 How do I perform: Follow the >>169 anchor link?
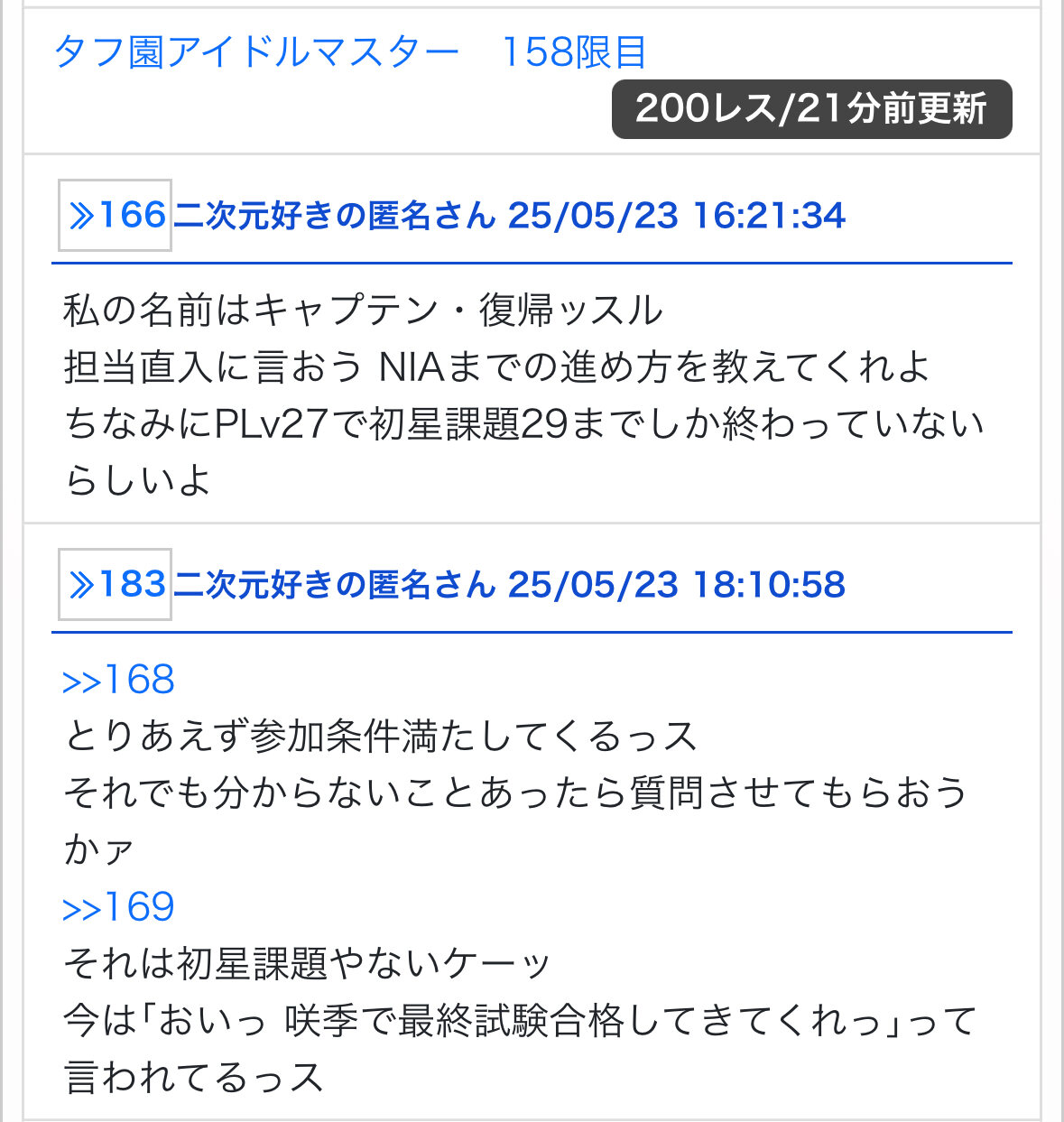[x=118, y=906]
